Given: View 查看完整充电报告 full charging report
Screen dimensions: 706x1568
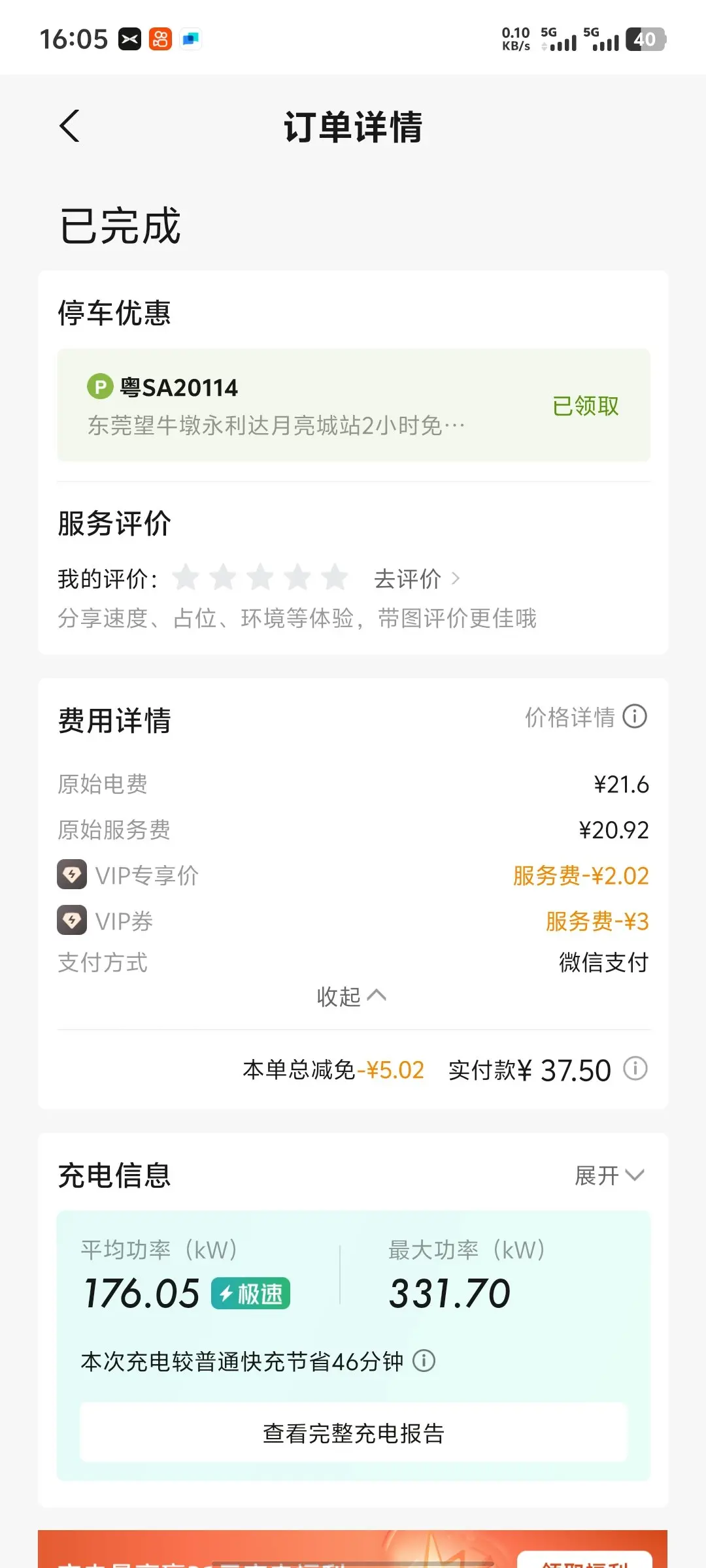Looking at the screenshot, I should pyautogui.click(x=354, y=1433).
